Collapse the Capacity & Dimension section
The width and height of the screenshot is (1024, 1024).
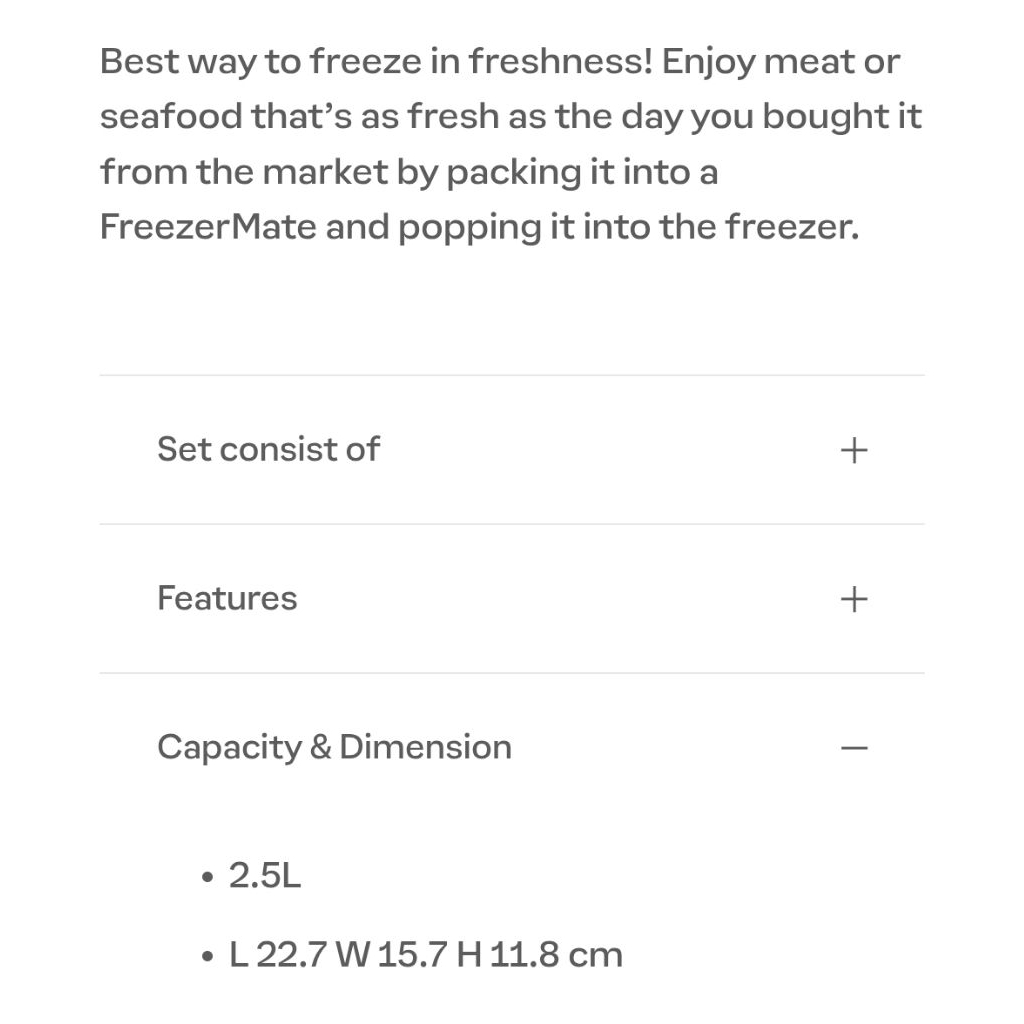(853, 748)
